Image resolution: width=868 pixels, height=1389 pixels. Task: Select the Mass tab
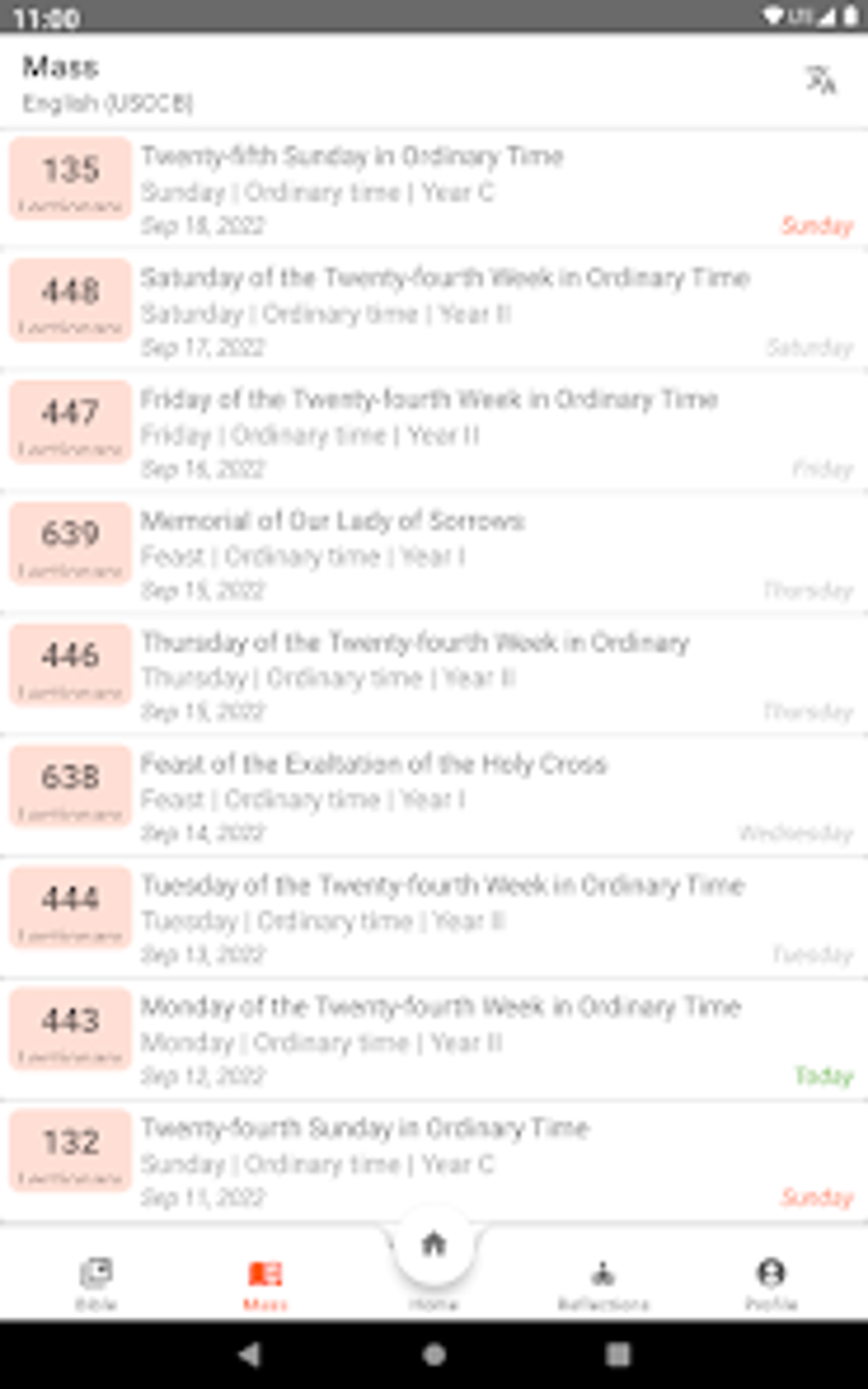tap(265, 1282)
